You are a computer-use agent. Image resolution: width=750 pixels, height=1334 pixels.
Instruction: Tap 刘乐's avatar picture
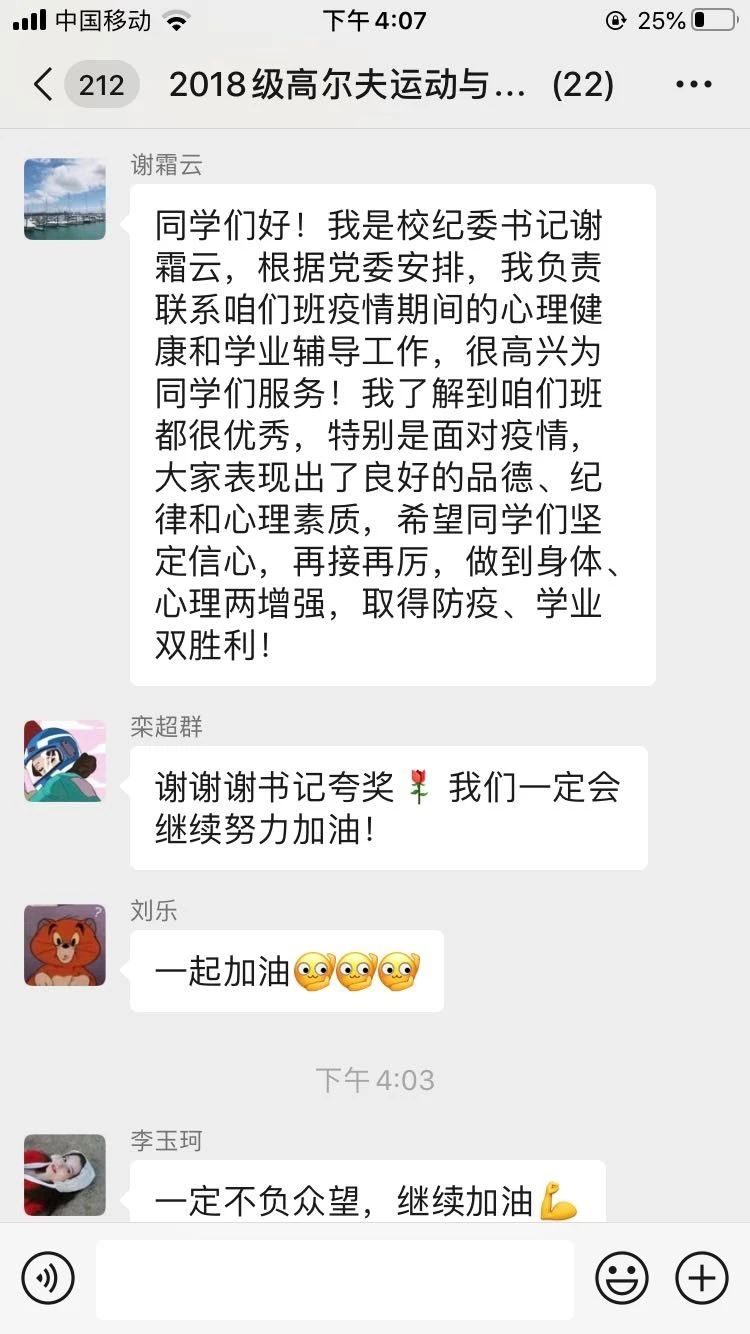click(x=65, y=945)
